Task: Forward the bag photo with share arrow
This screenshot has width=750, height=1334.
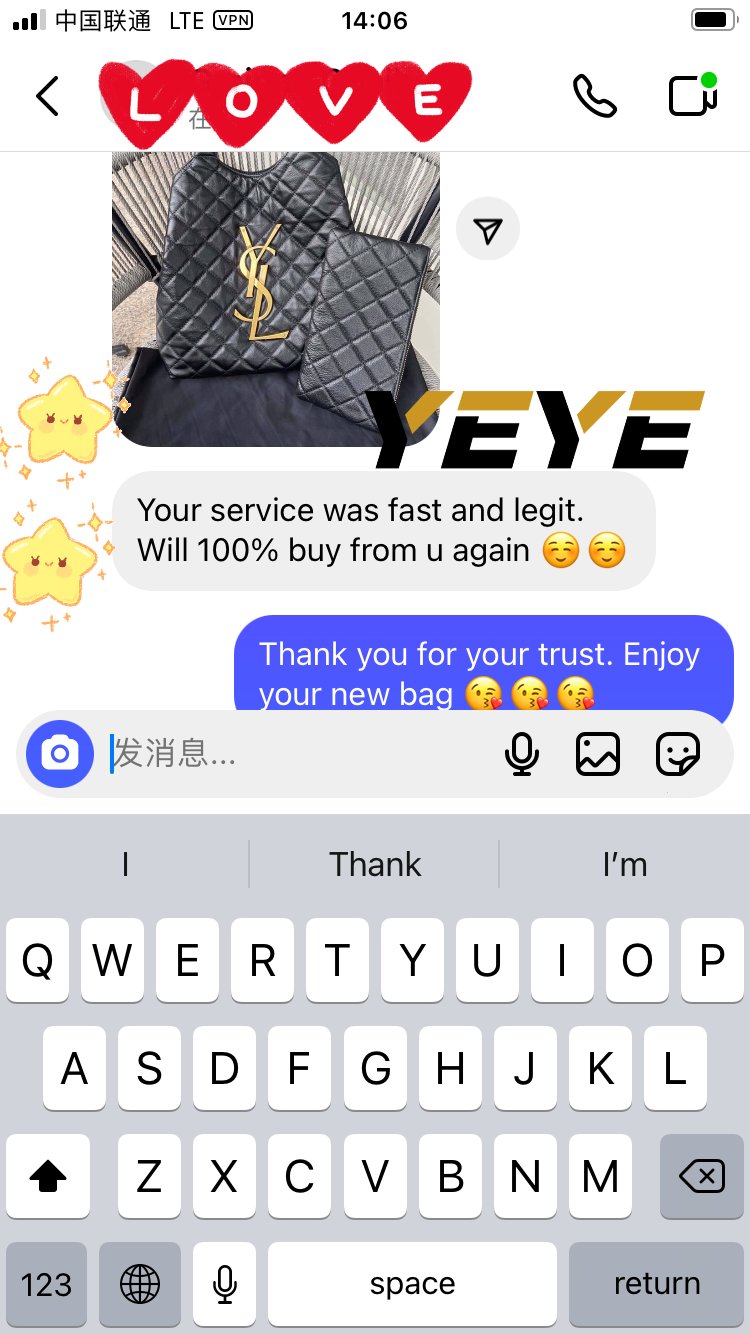Action: coord(487,231)
